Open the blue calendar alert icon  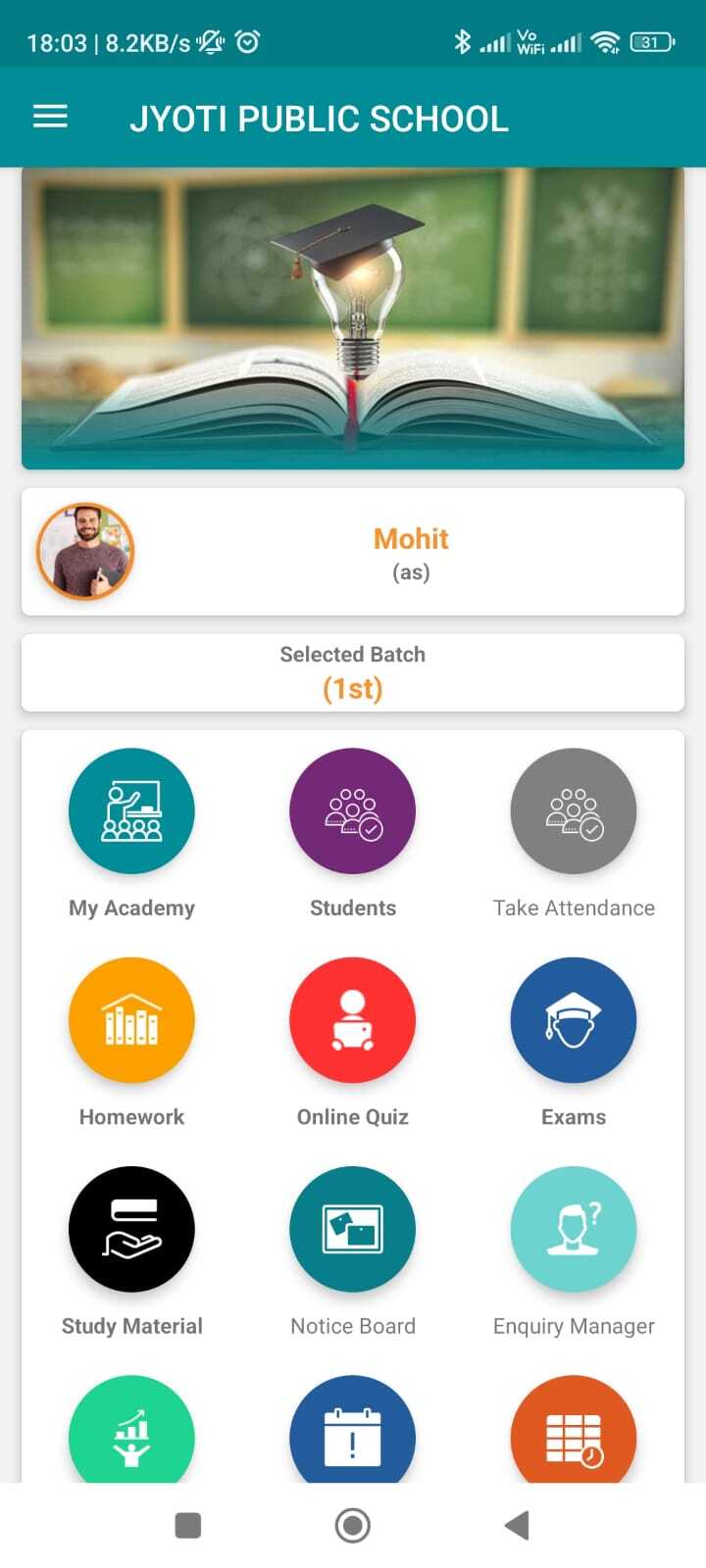[353, 1433]
